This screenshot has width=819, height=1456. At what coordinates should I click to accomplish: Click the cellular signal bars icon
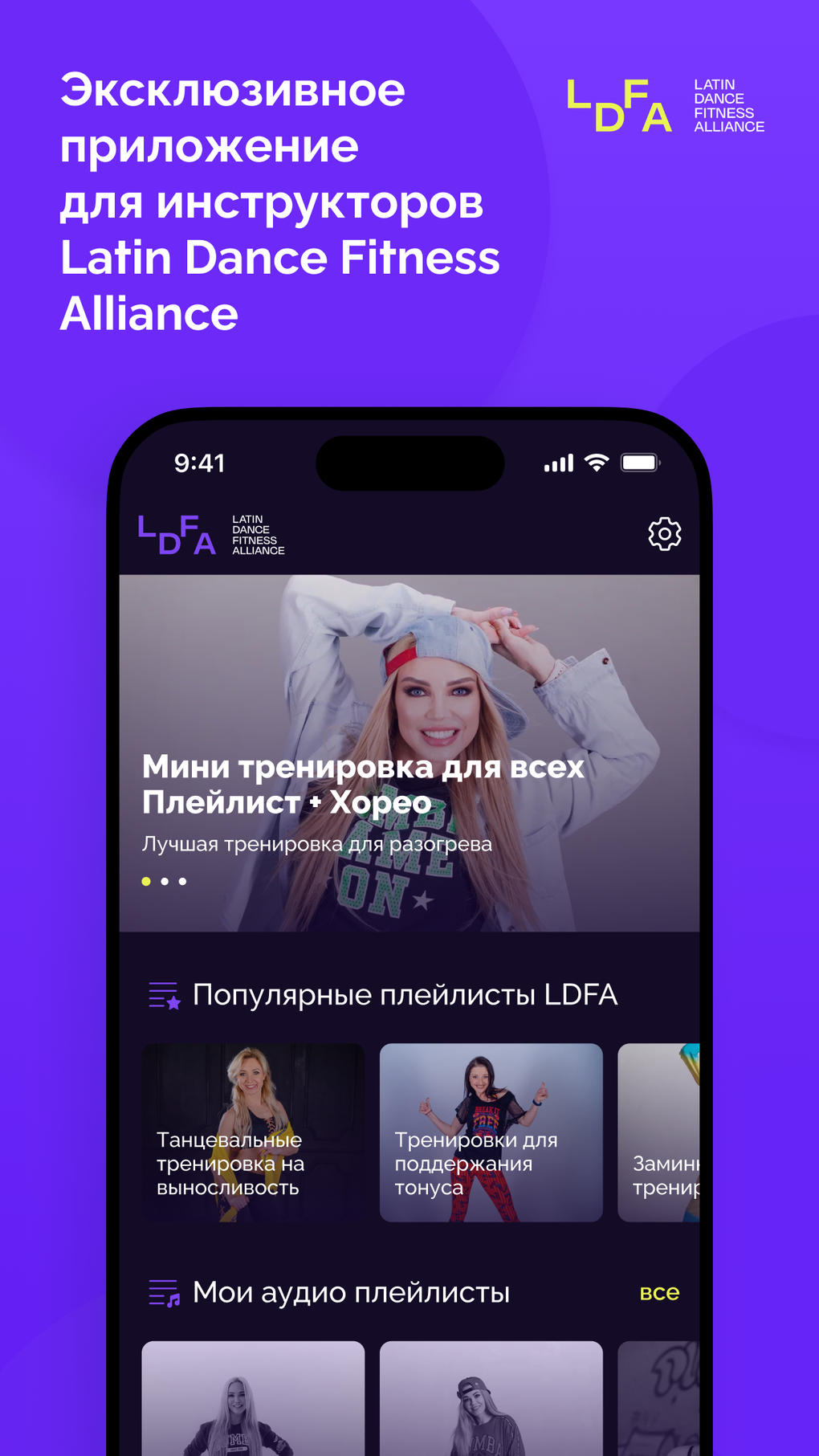tap(557, 463)
